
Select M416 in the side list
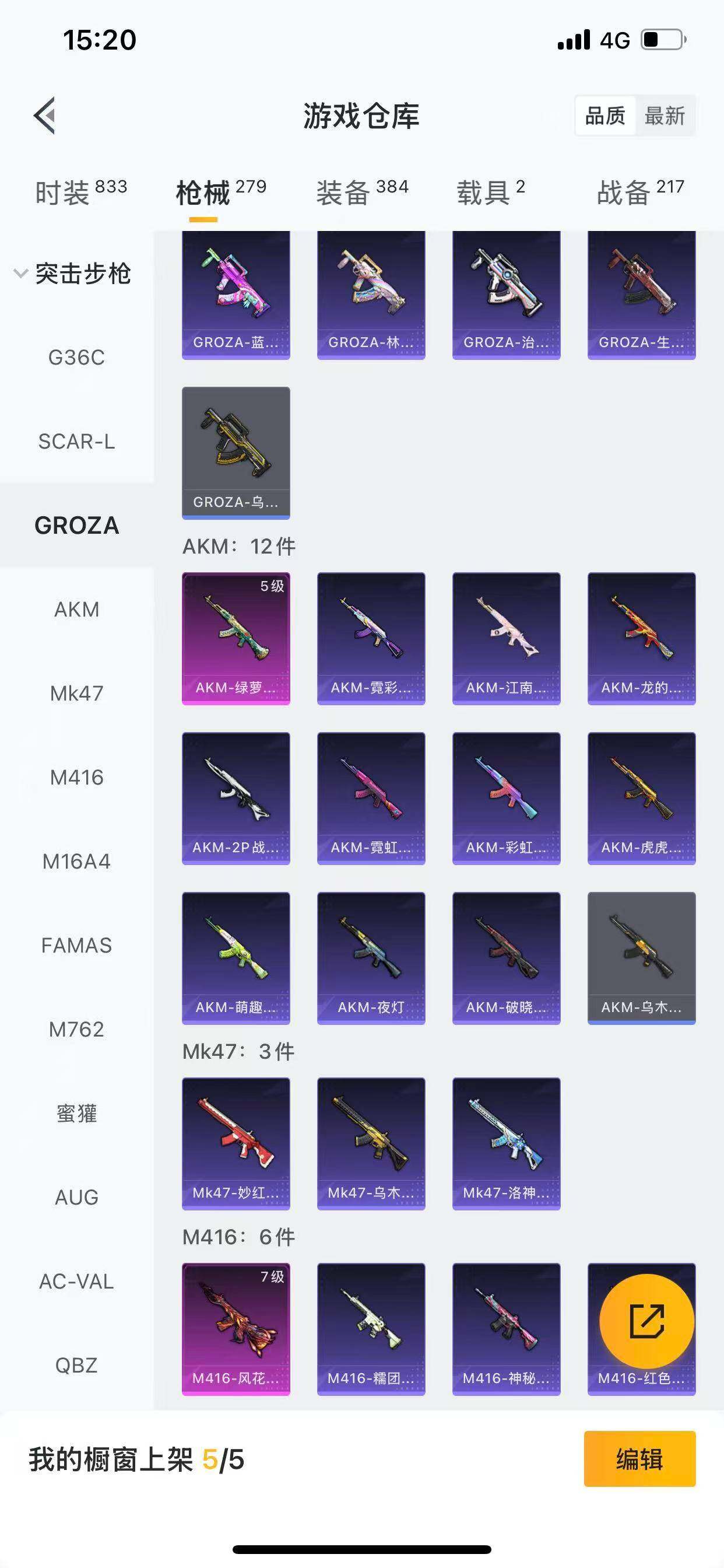[77, 778]
